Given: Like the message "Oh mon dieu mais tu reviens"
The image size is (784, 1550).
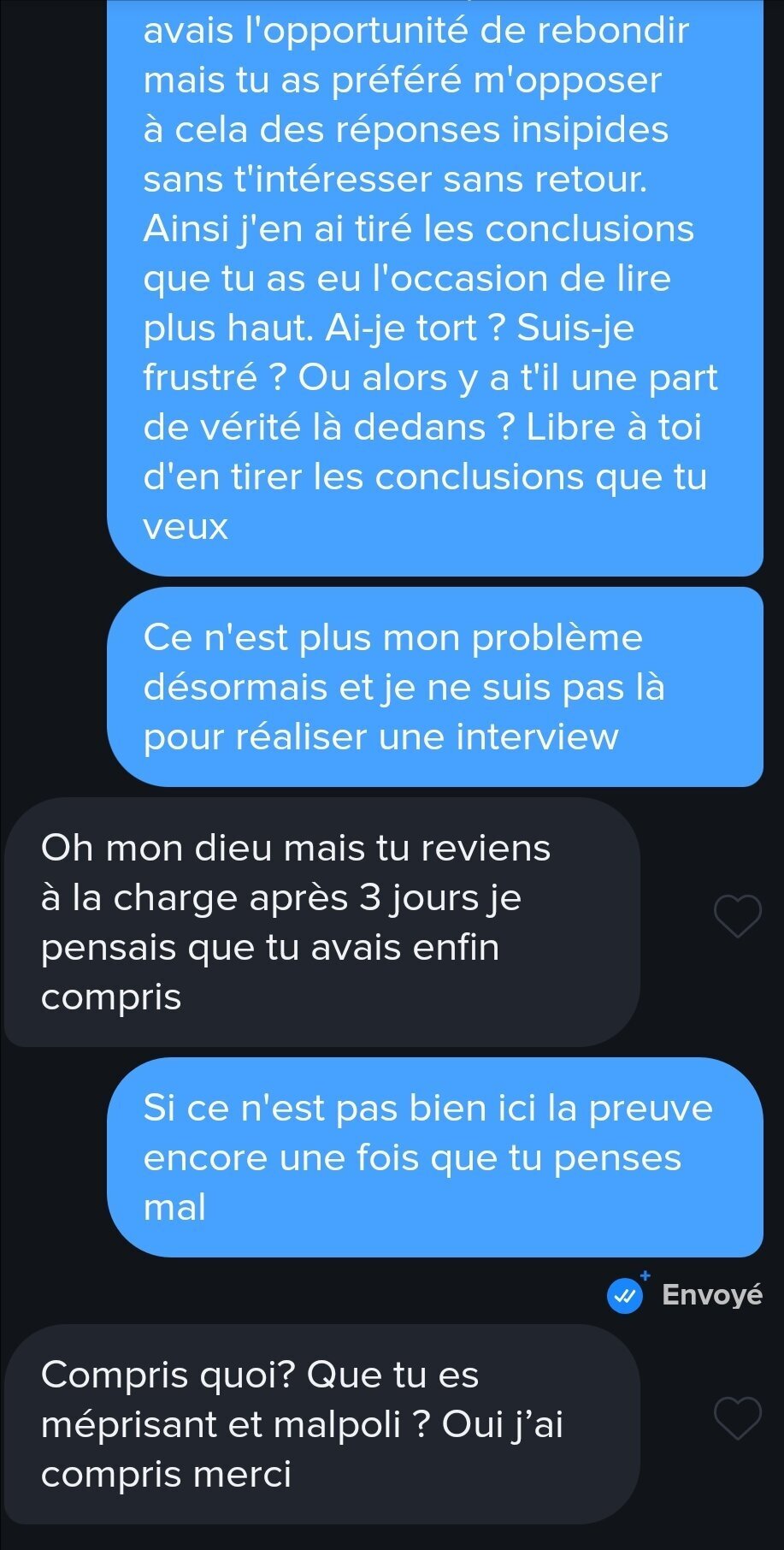Looking at the screenshot, I should 737,916.
